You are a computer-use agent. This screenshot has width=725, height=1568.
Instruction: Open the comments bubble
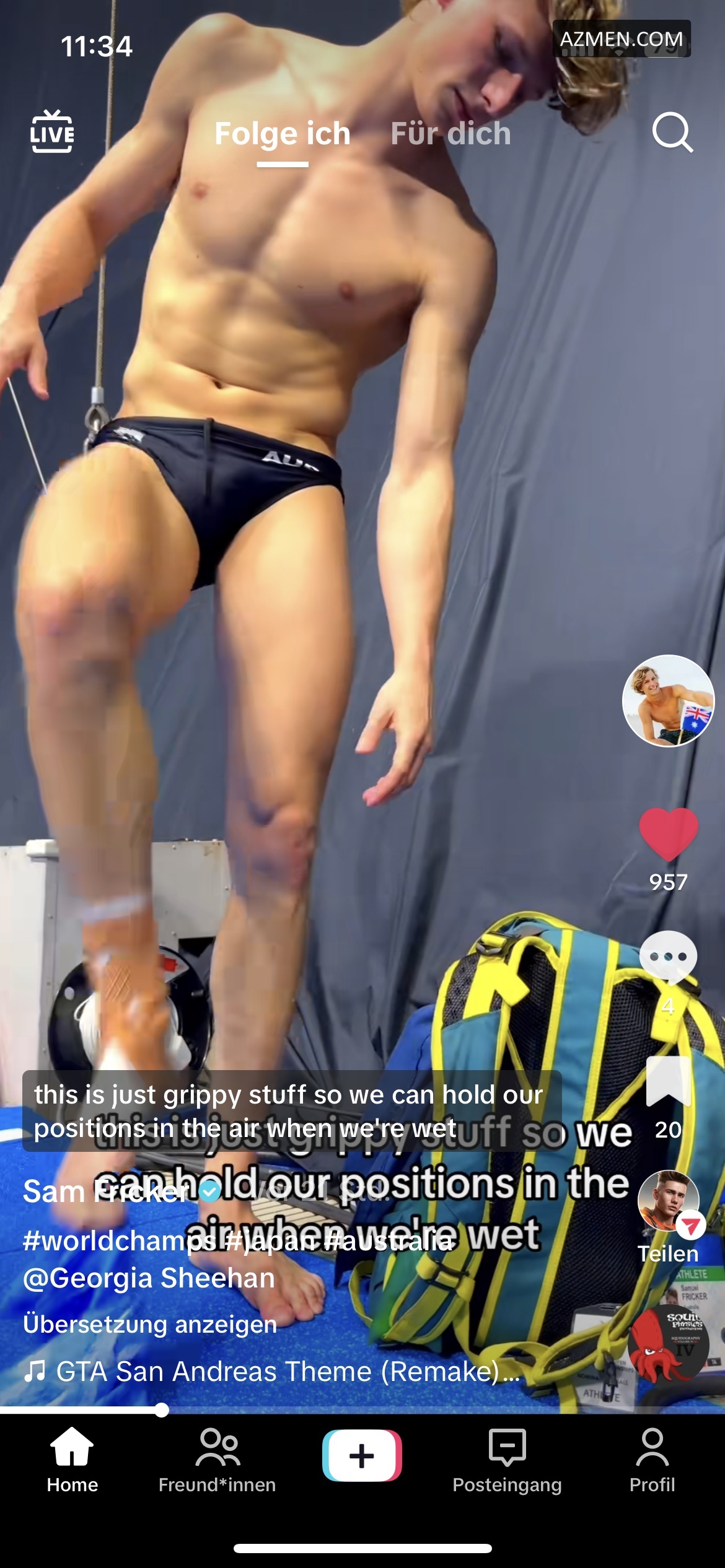pos(668,958)
